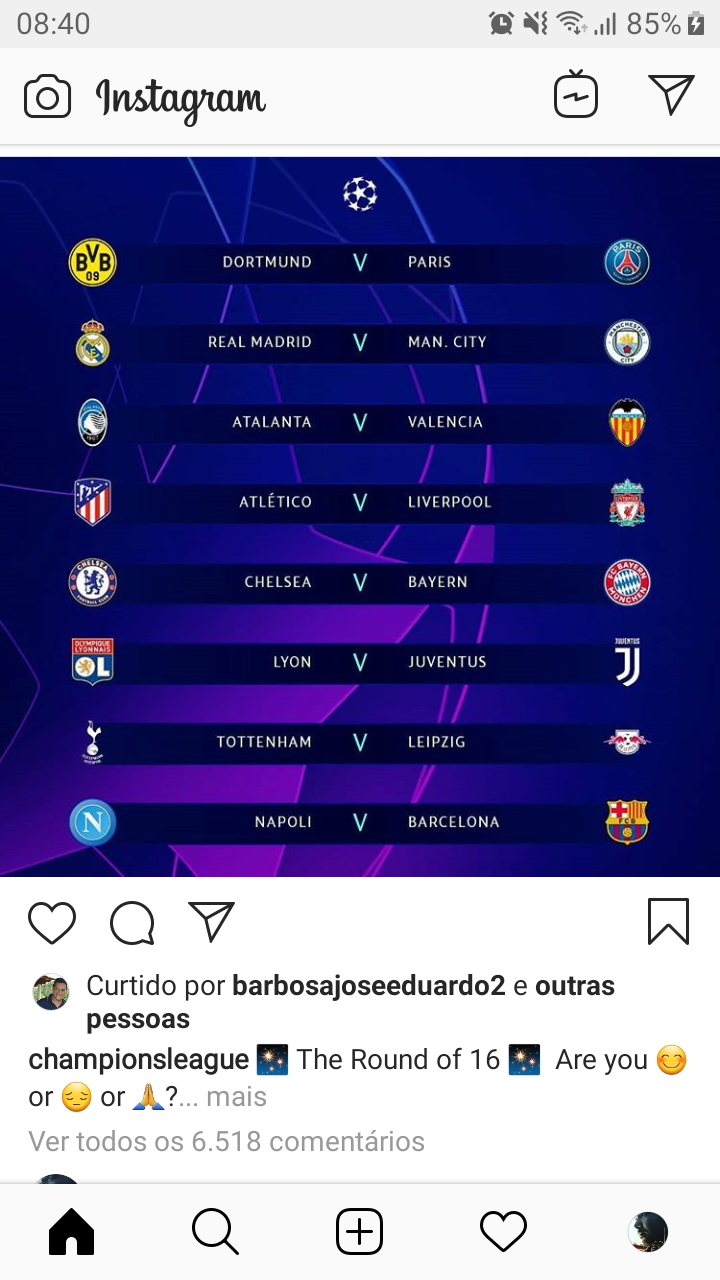Image resolution: width=720 pixels, height=1280 pixels.
Task: View all 6.518 comentários
Action: (x=227, y=1141)
